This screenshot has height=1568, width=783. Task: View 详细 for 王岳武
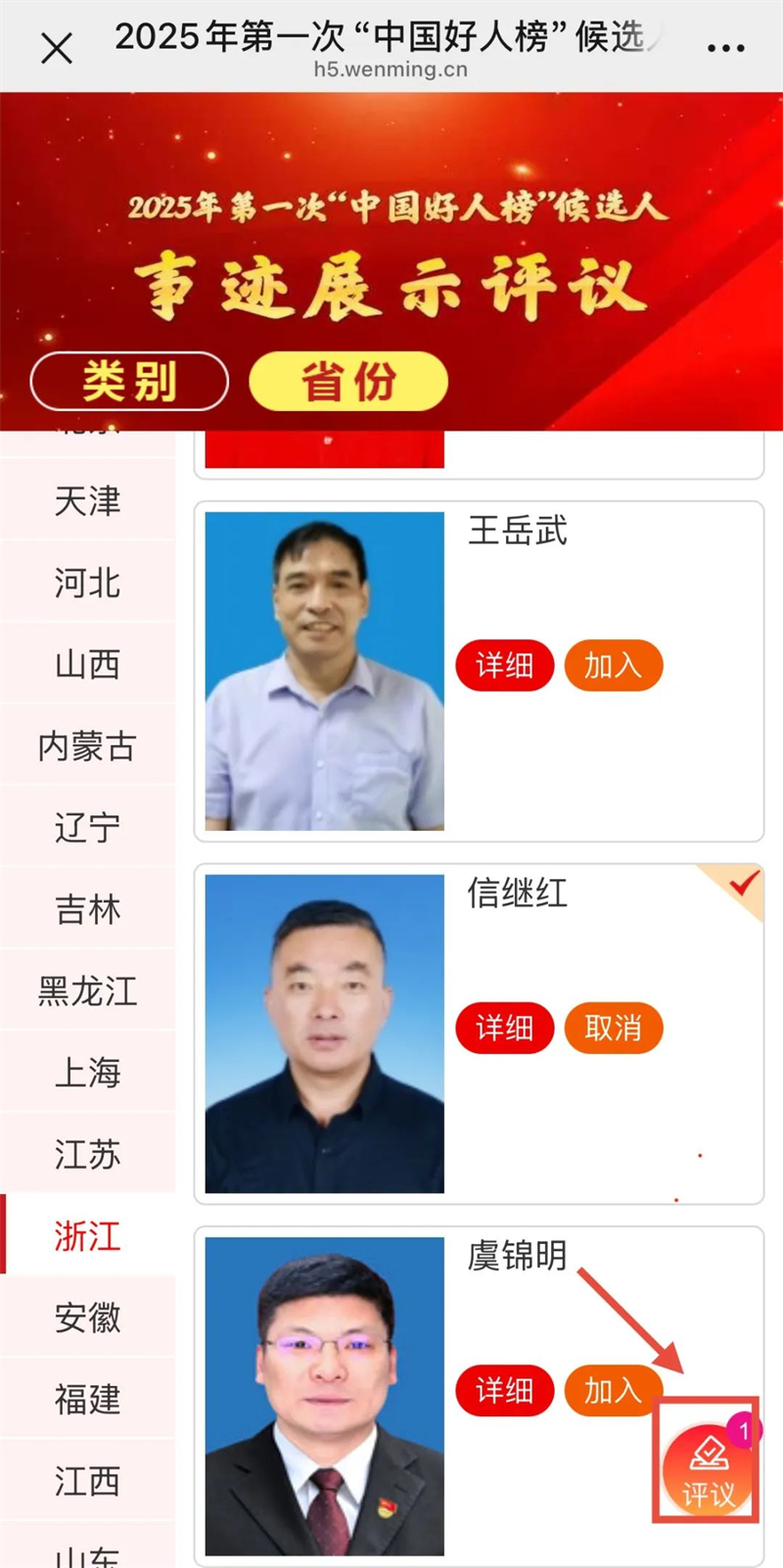(x=505, y=666)
